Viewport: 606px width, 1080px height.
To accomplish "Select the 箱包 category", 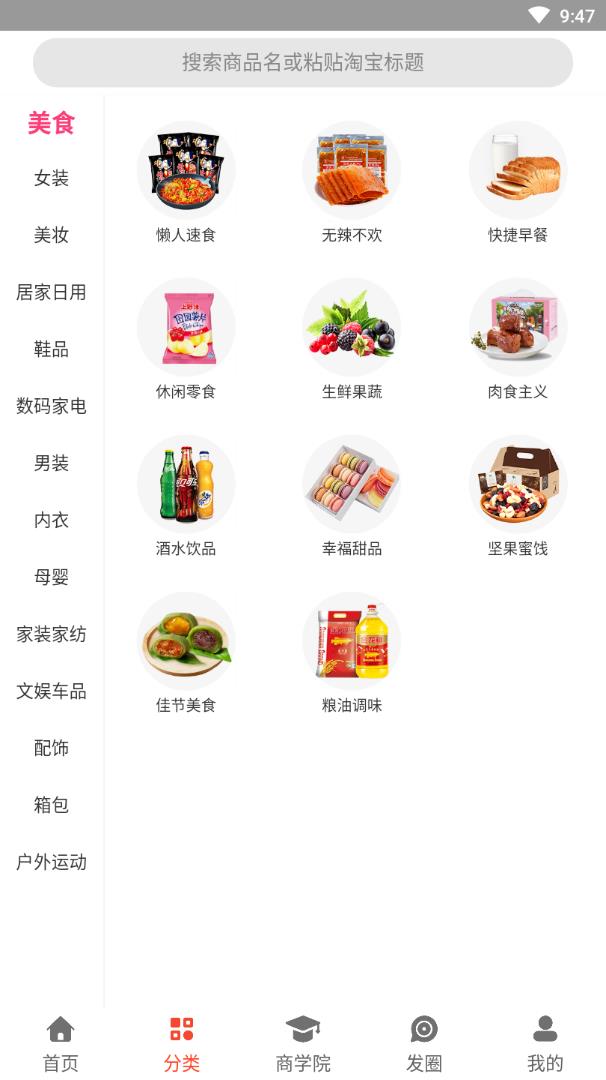I will (51, 805).
